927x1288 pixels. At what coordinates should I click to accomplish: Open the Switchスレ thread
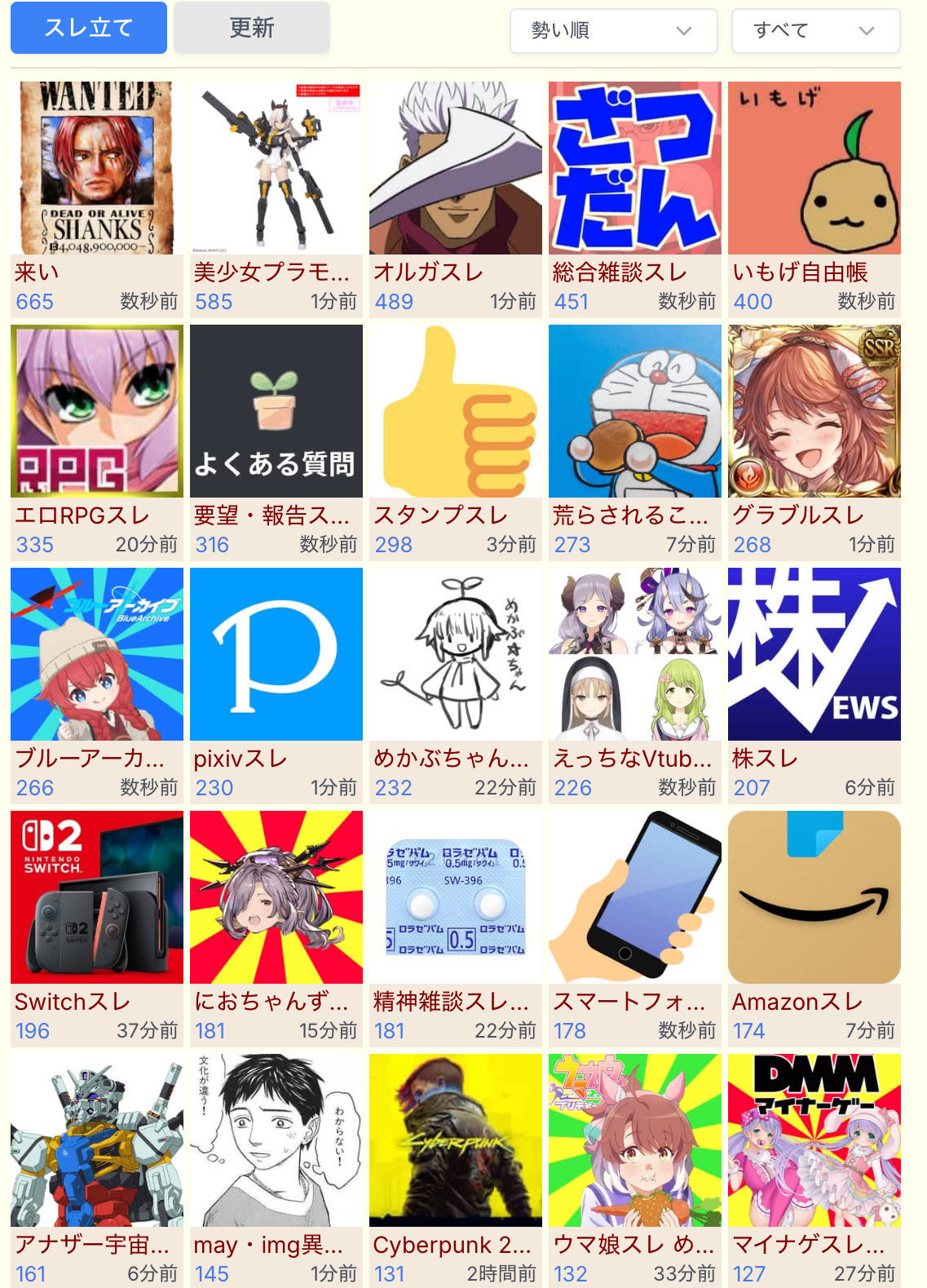[96, 898]
